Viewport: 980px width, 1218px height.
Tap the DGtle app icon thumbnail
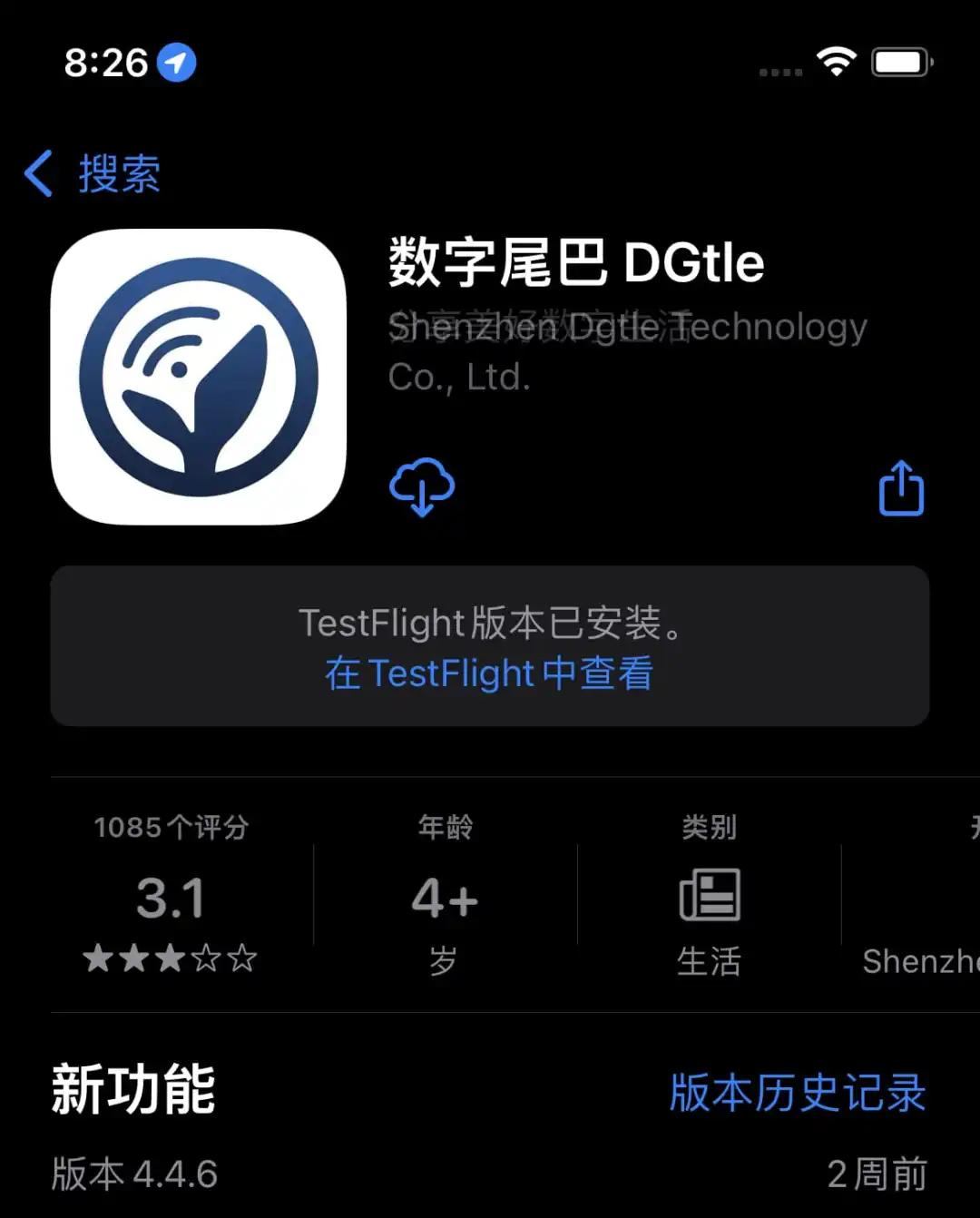pos(200,377)
